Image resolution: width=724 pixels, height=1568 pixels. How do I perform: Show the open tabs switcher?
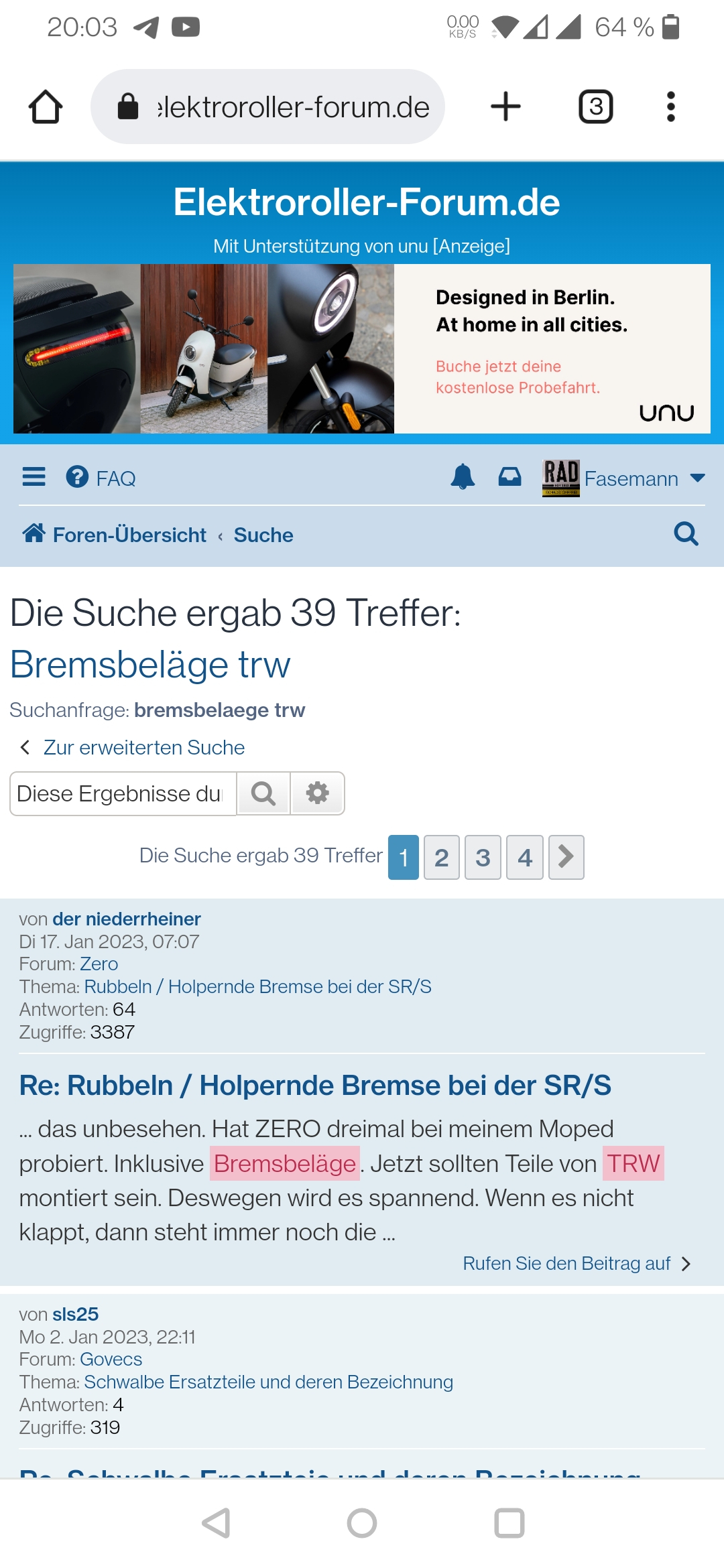pyautogui.click(x=595, y=107)
